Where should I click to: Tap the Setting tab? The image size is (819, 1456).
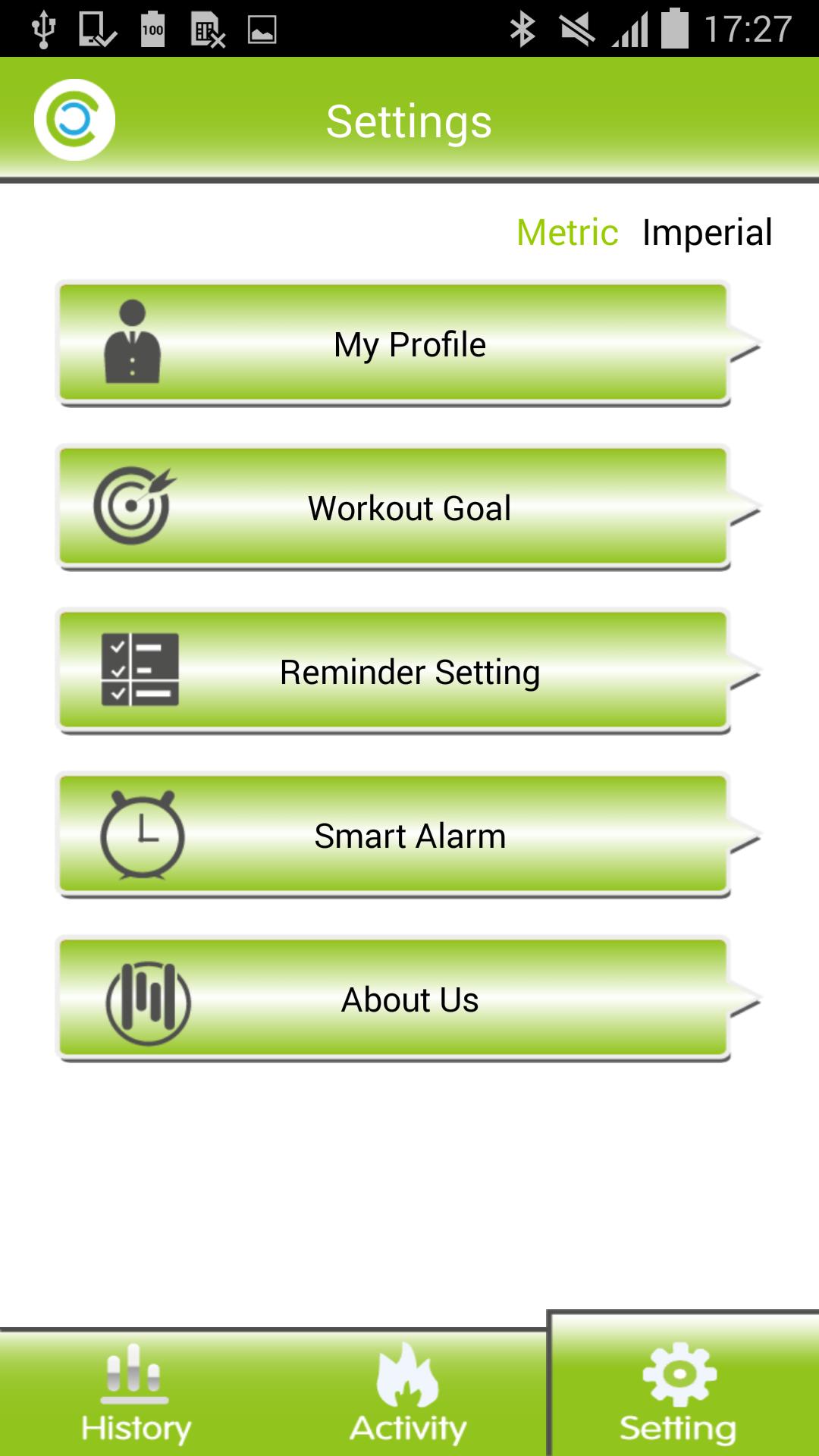click(679, 1394)
